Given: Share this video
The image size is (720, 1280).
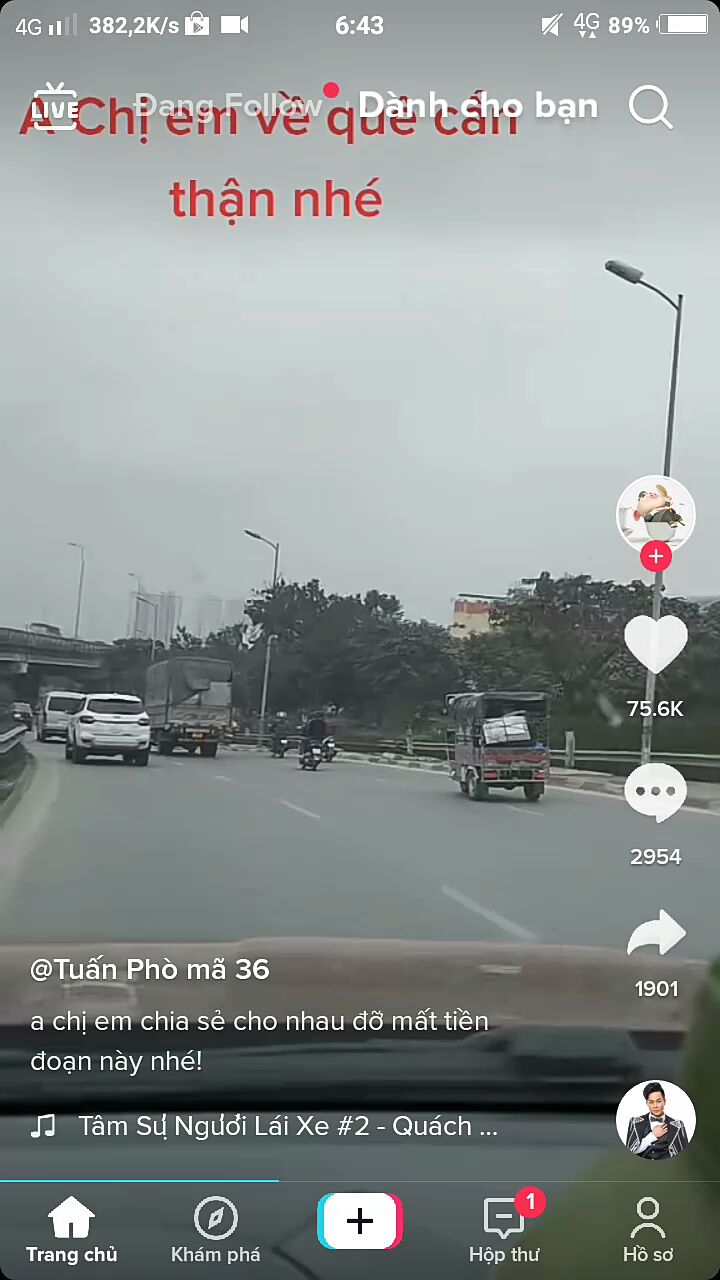Looking at the screenshot, I should (x=655, y=935).
